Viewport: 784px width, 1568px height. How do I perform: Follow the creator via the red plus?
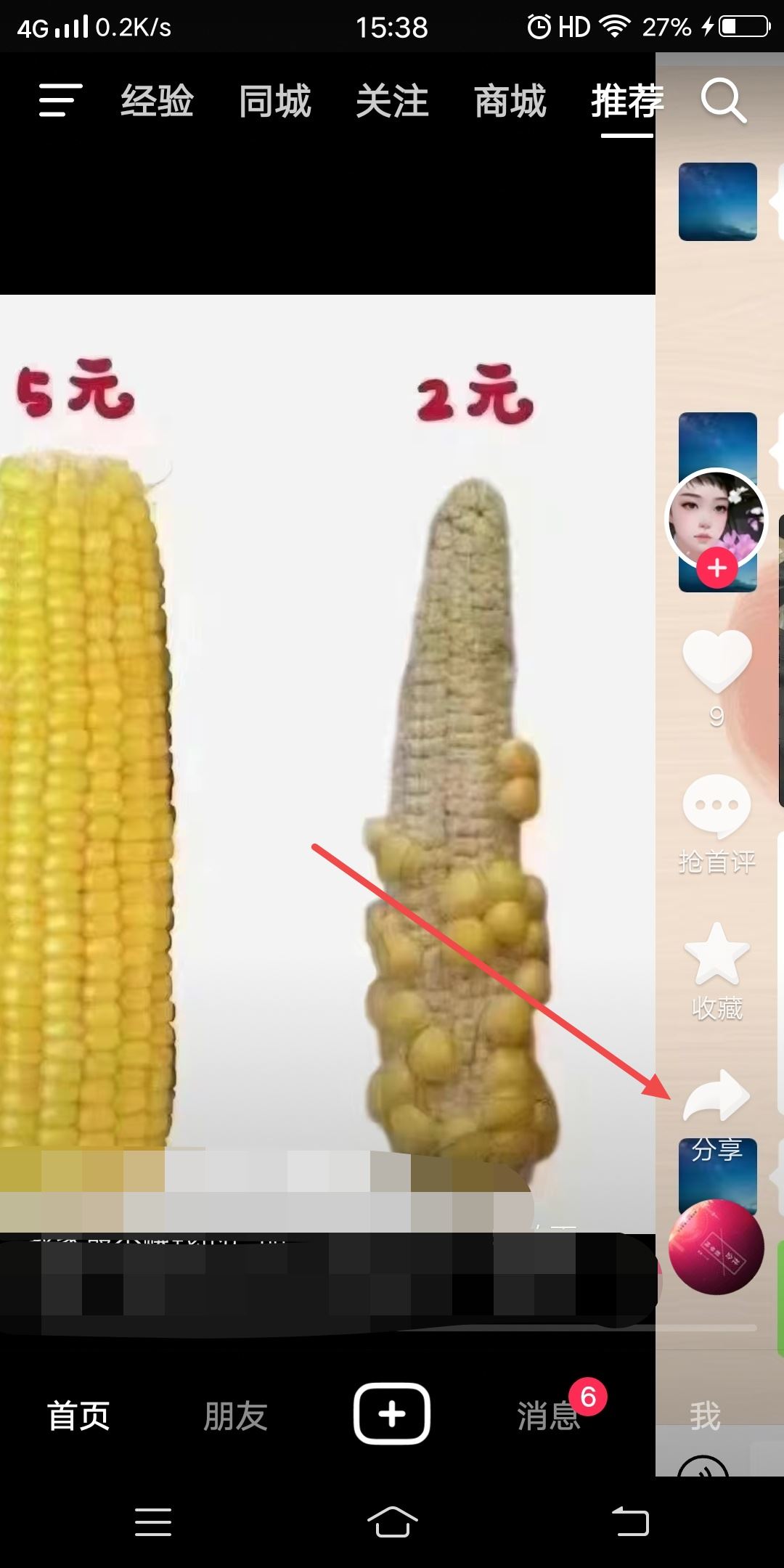coord(716,568)
